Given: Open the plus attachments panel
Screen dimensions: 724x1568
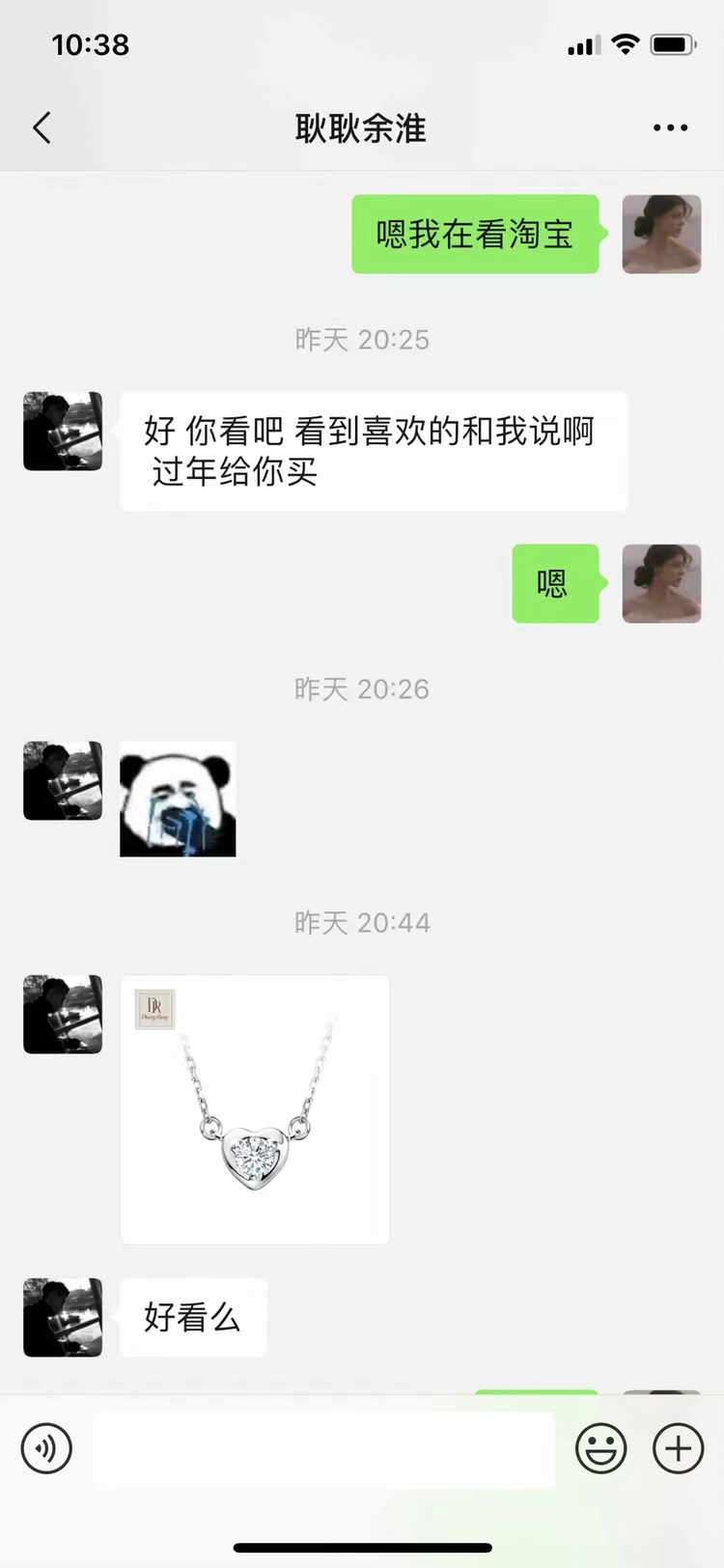Looking at the screenshot, I should [678, 1448].
